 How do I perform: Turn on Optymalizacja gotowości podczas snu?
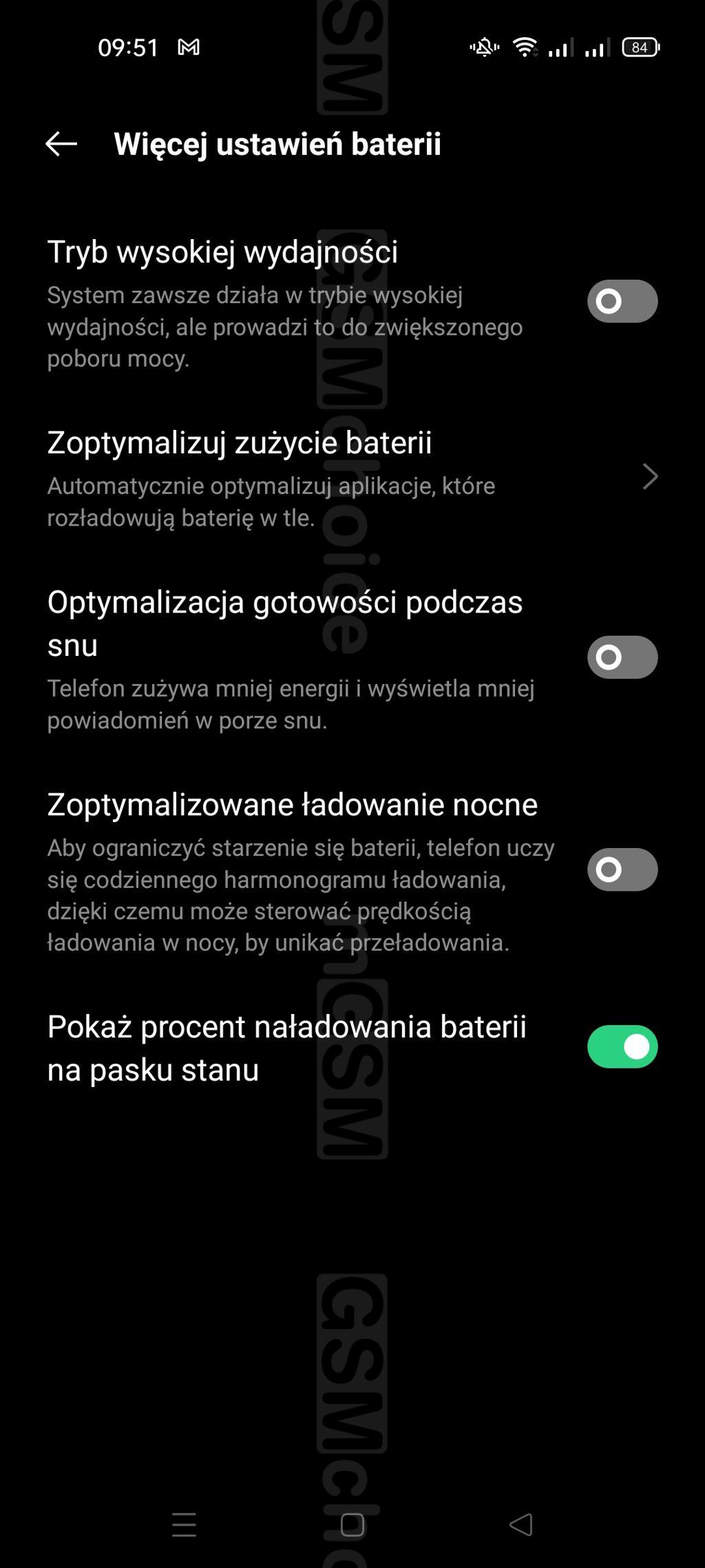622,657
